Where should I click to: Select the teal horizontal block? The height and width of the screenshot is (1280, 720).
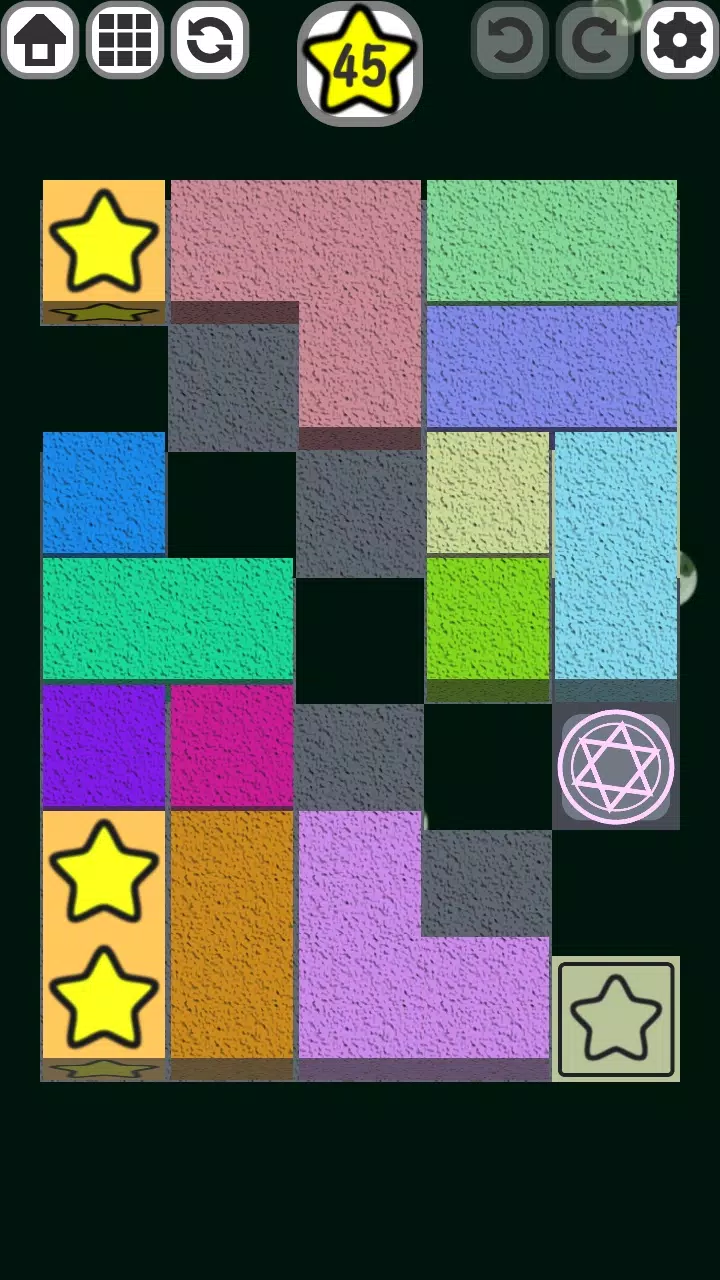tap(167, 619)
